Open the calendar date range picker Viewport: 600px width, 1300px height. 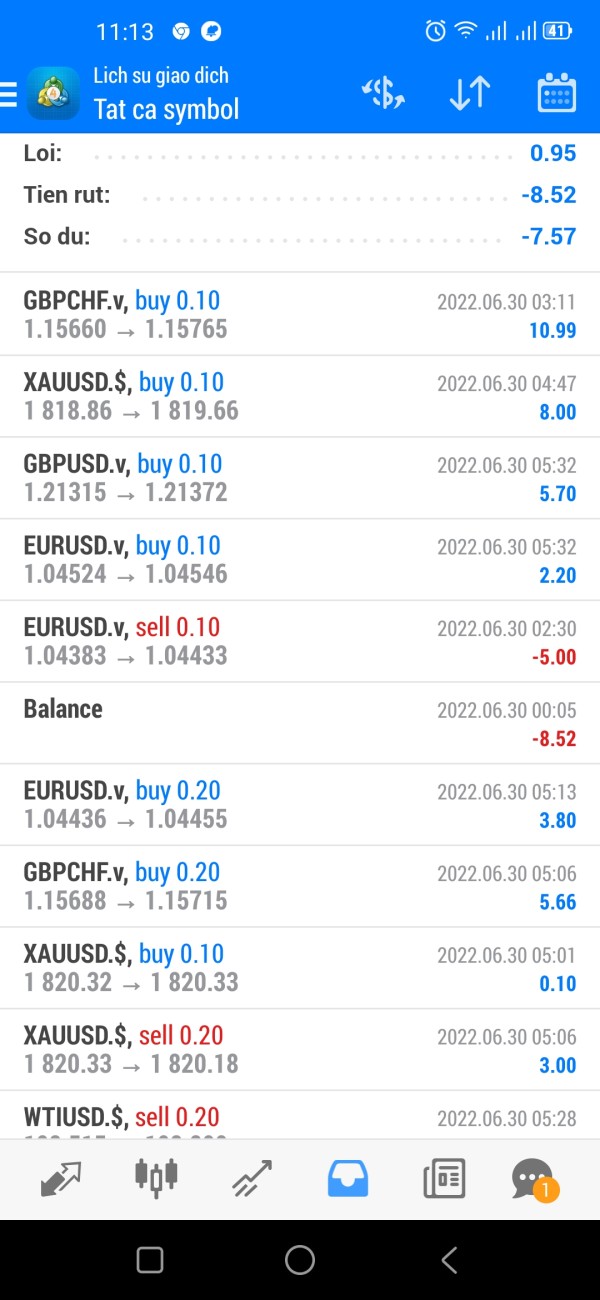(x=557, y=94)
